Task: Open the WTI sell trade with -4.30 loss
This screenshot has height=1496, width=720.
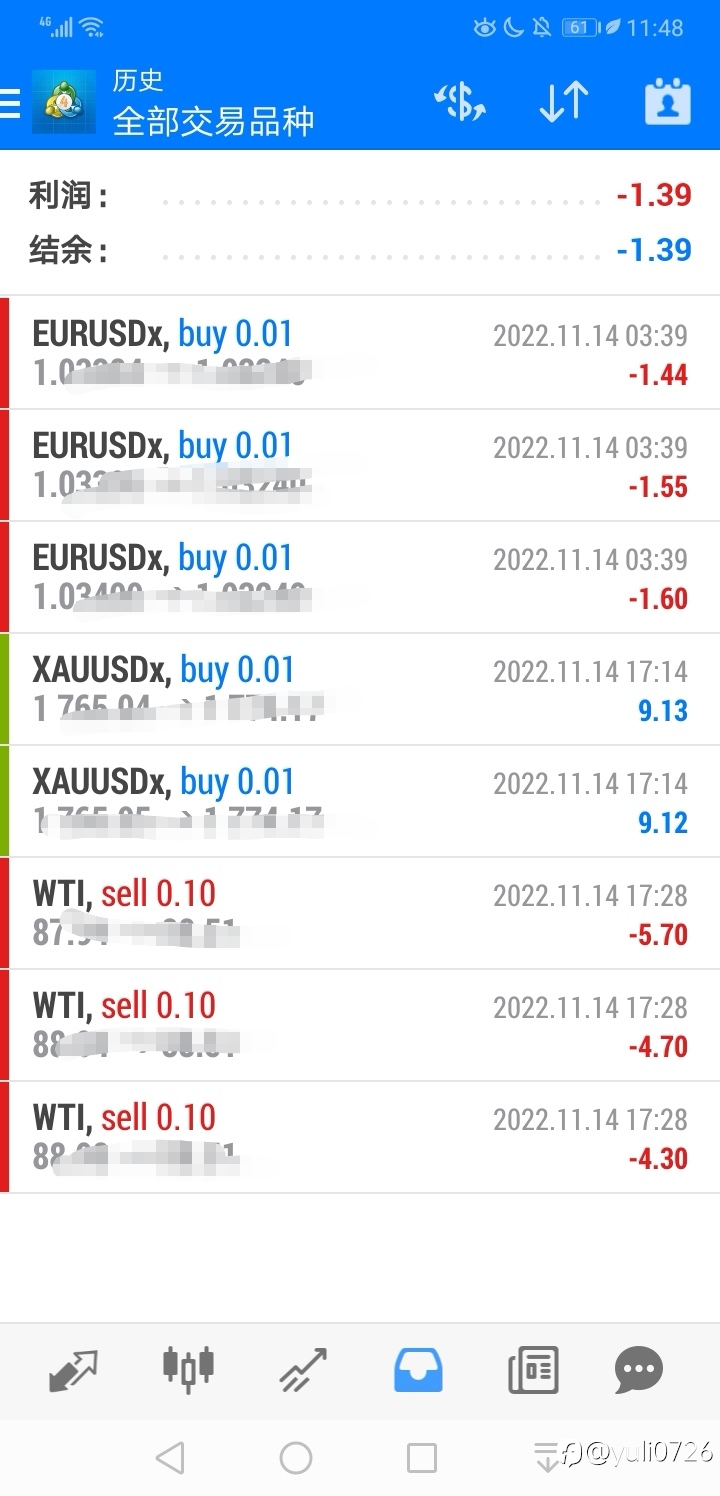Action: [360, 1137]
